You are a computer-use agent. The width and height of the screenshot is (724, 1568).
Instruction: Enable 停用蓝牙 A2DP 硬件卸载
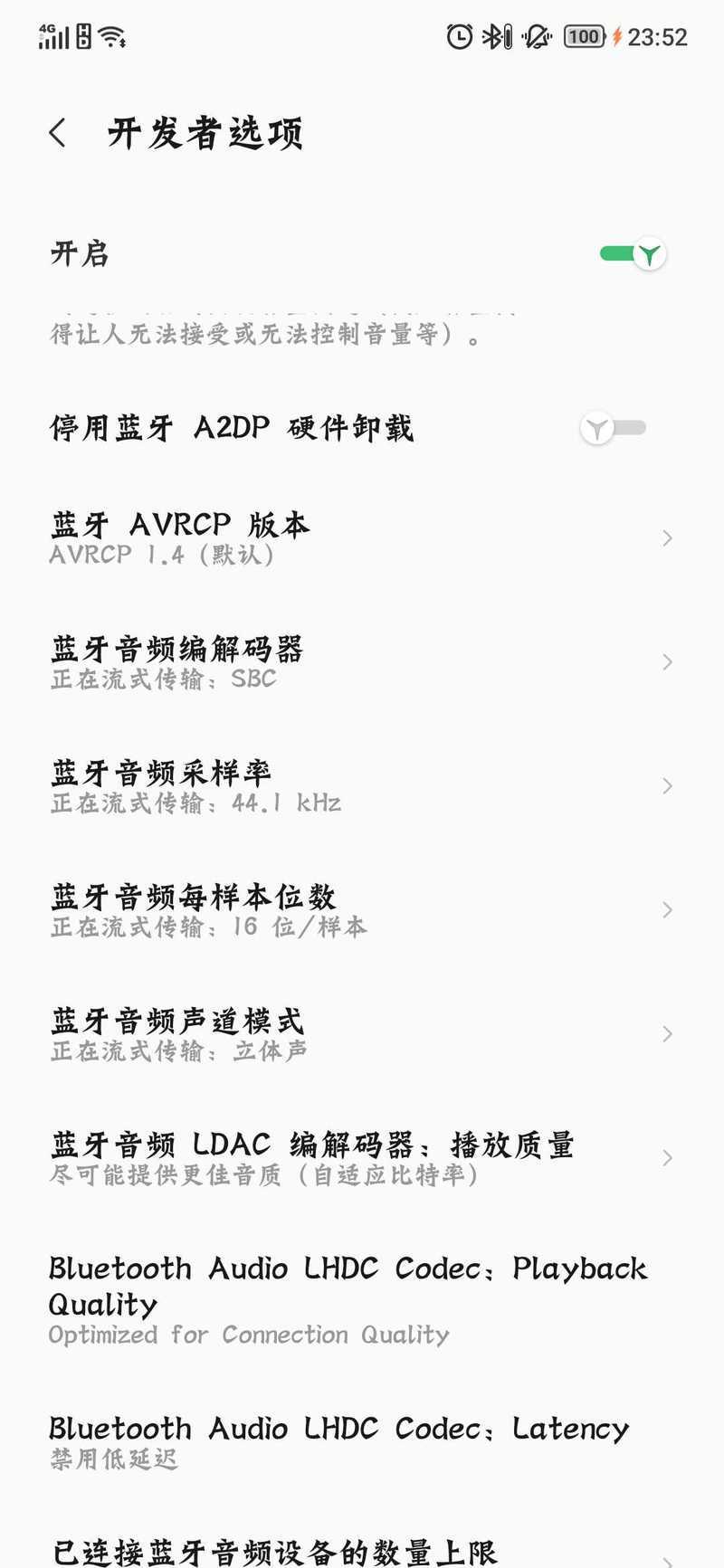[614, 428]
